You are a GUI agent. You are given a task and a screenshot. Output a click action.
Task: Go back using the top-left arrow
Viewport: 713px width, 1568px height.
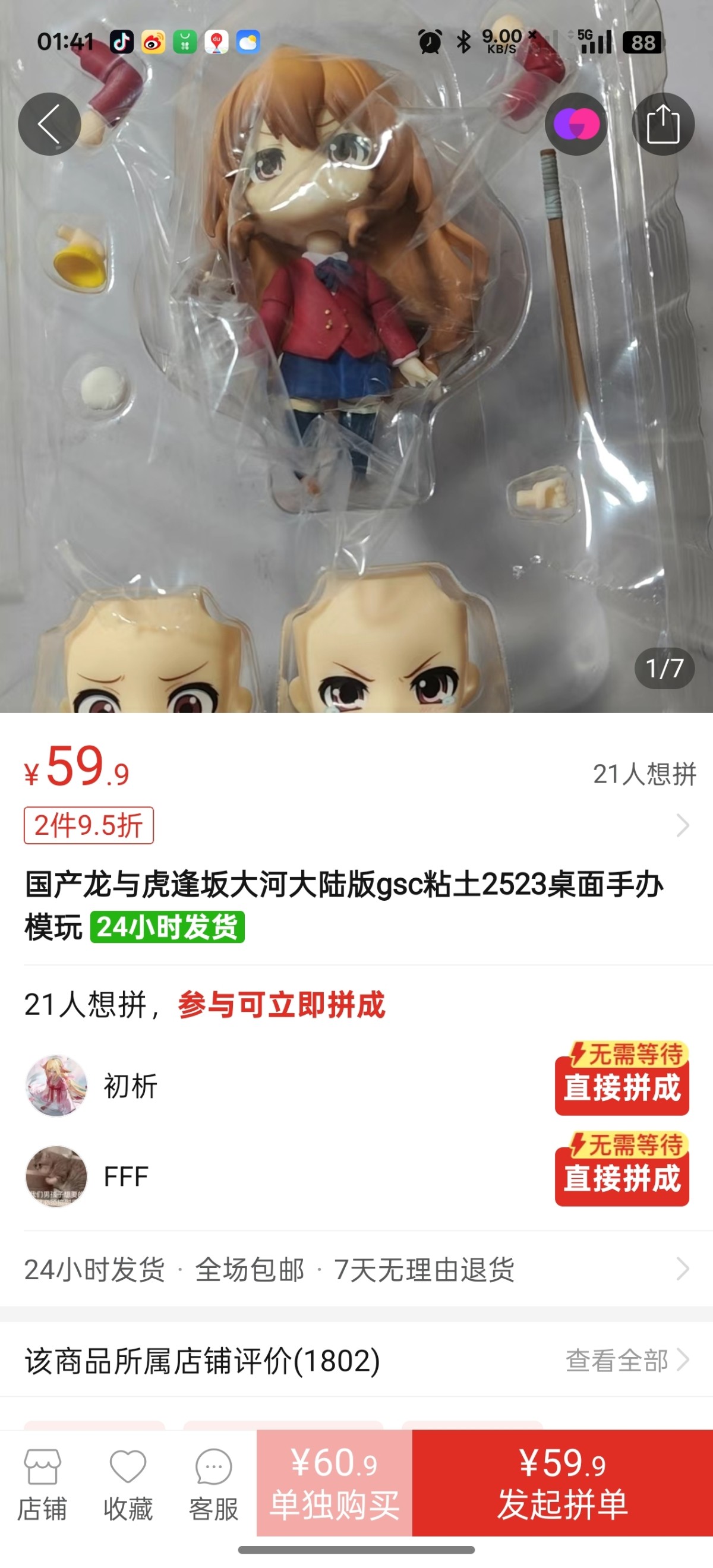click(x=49, y=124)
